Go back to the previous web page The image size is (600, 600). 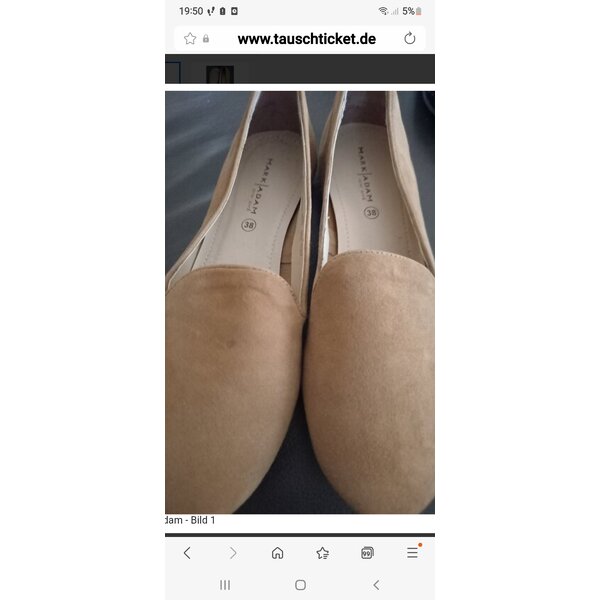(x=187, y=553)
